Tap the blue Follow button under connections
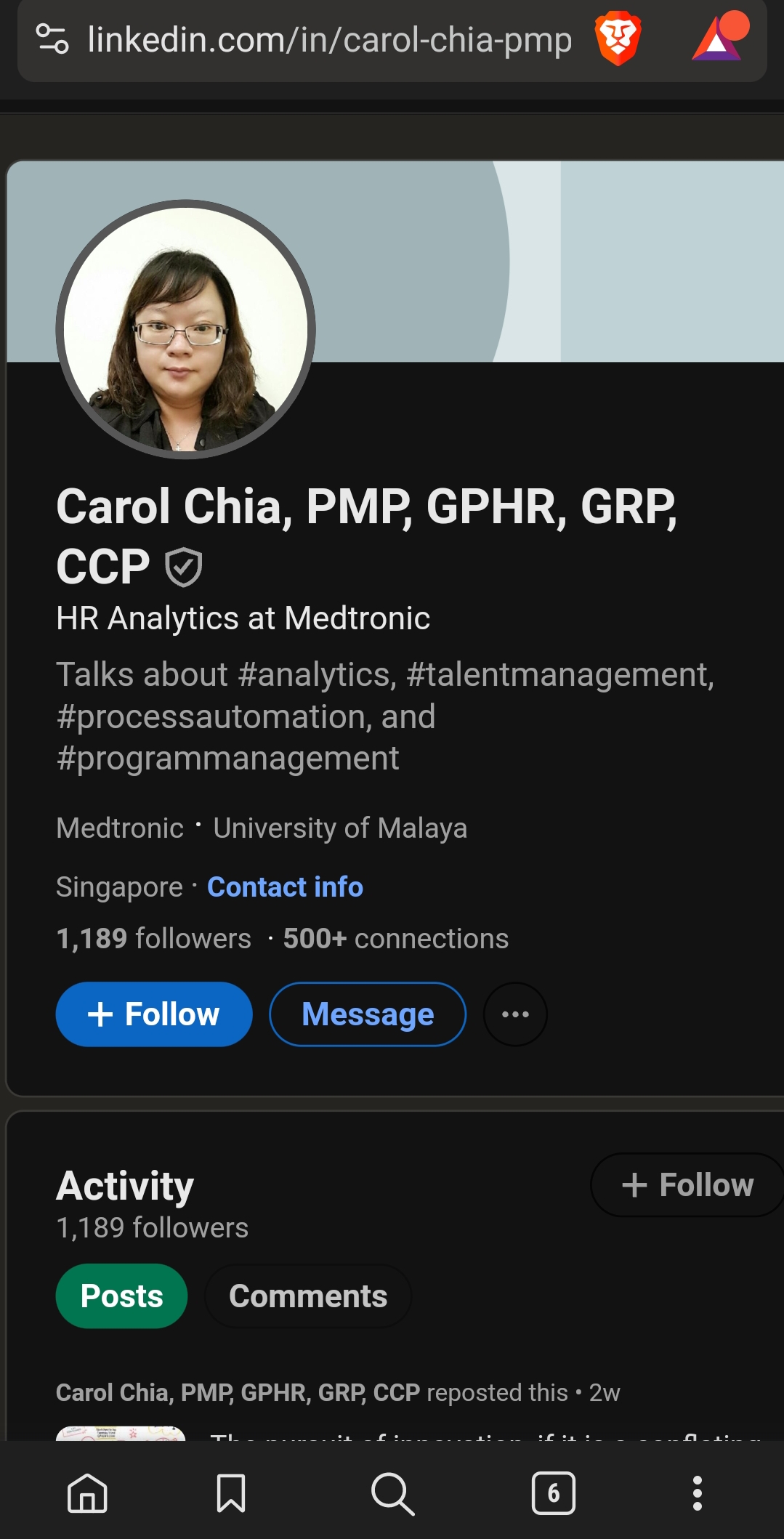 [x=154, y=1014]
